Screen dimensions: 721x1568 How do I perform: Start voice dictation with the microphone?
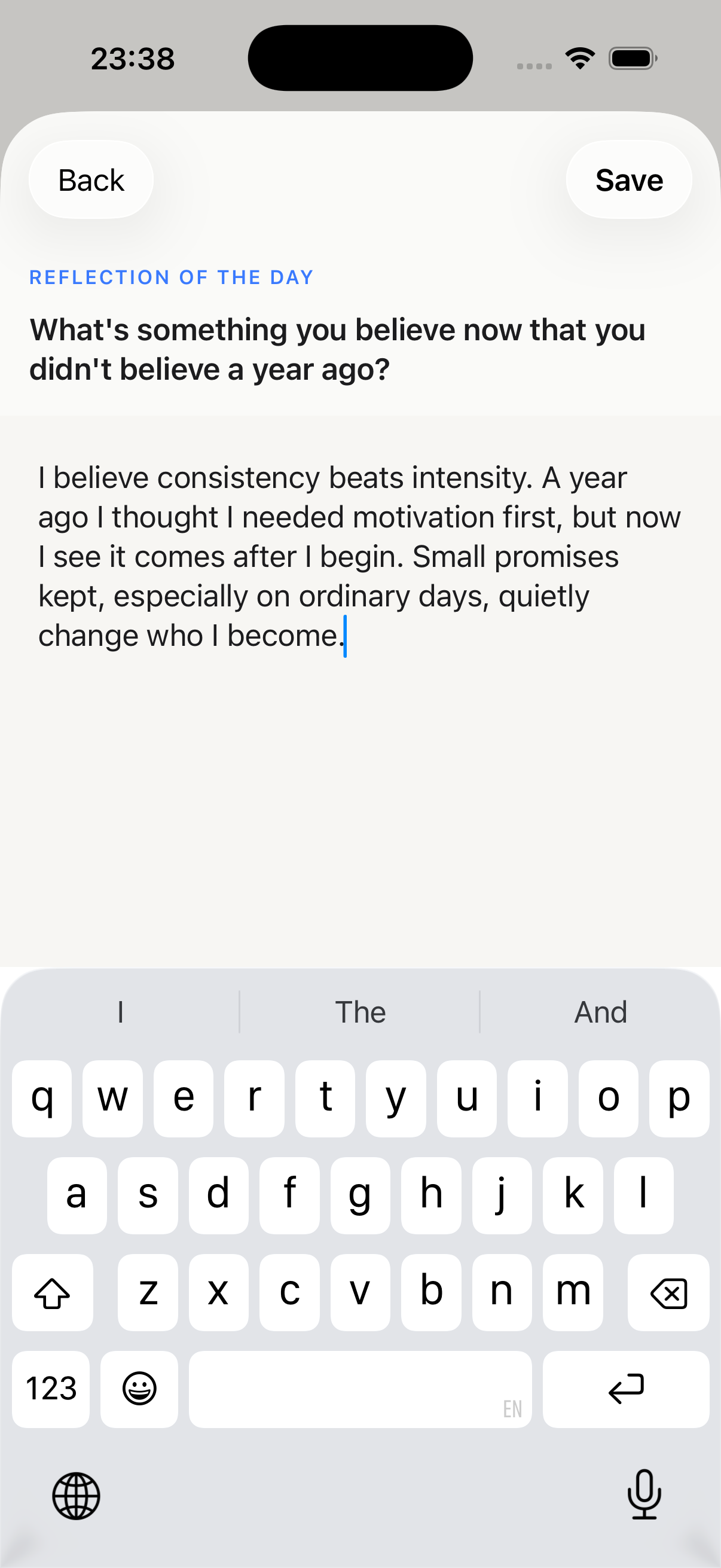click(644, 1495)
